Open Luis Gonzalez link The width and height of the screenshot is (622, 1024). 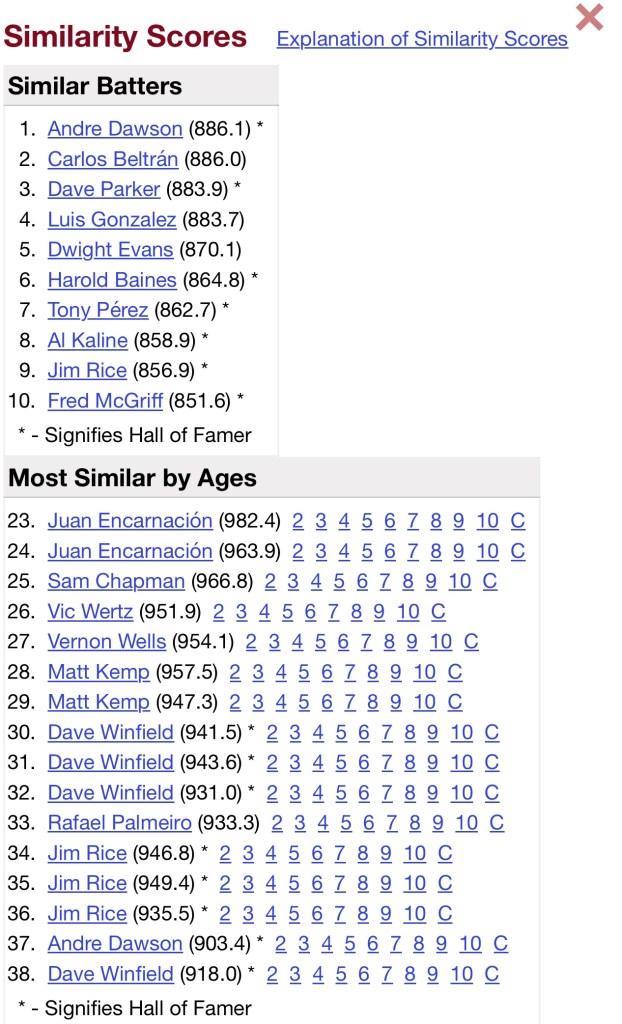point(111,219)
